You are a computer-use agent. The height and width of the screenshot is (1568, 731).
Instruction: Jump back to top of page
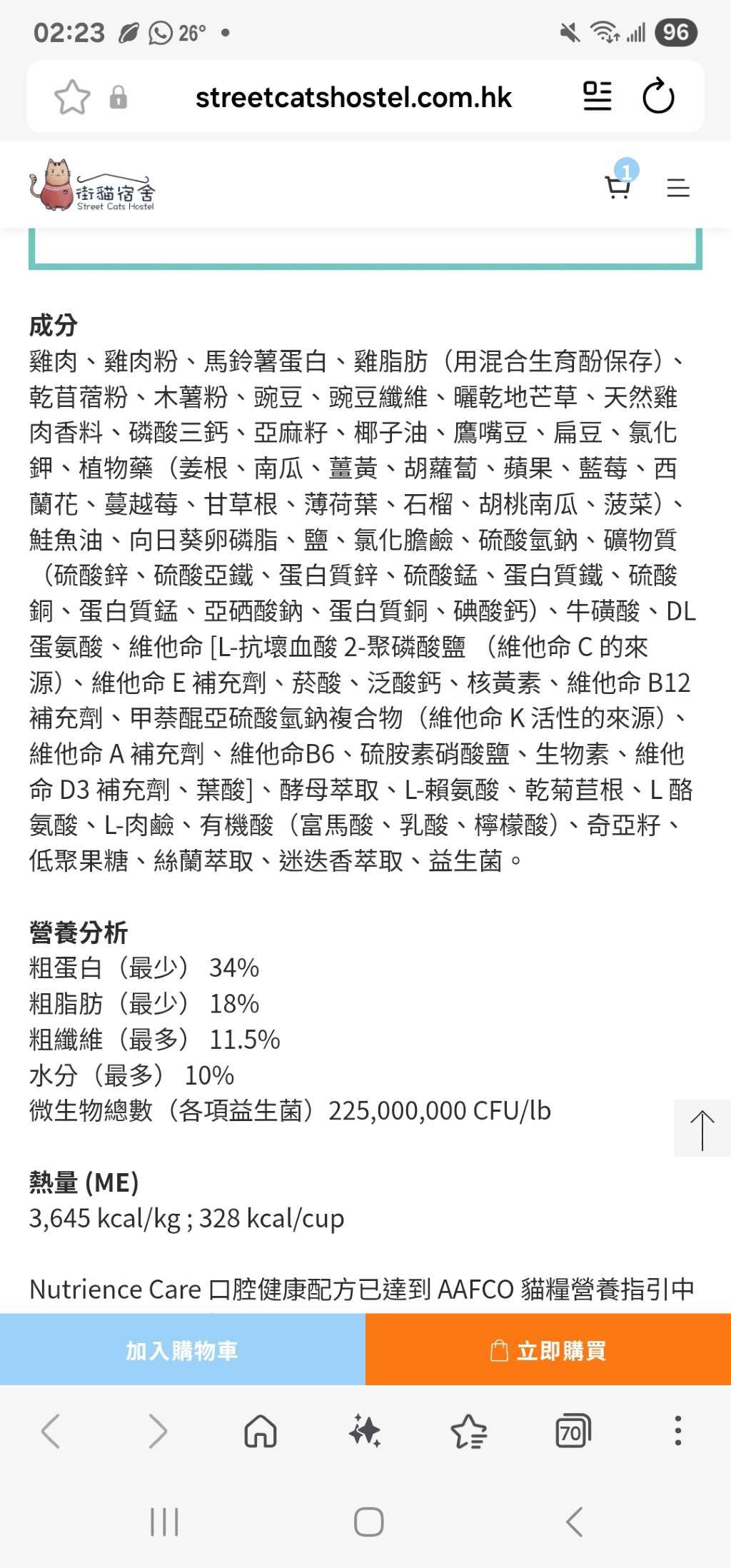click(702, 1128)
